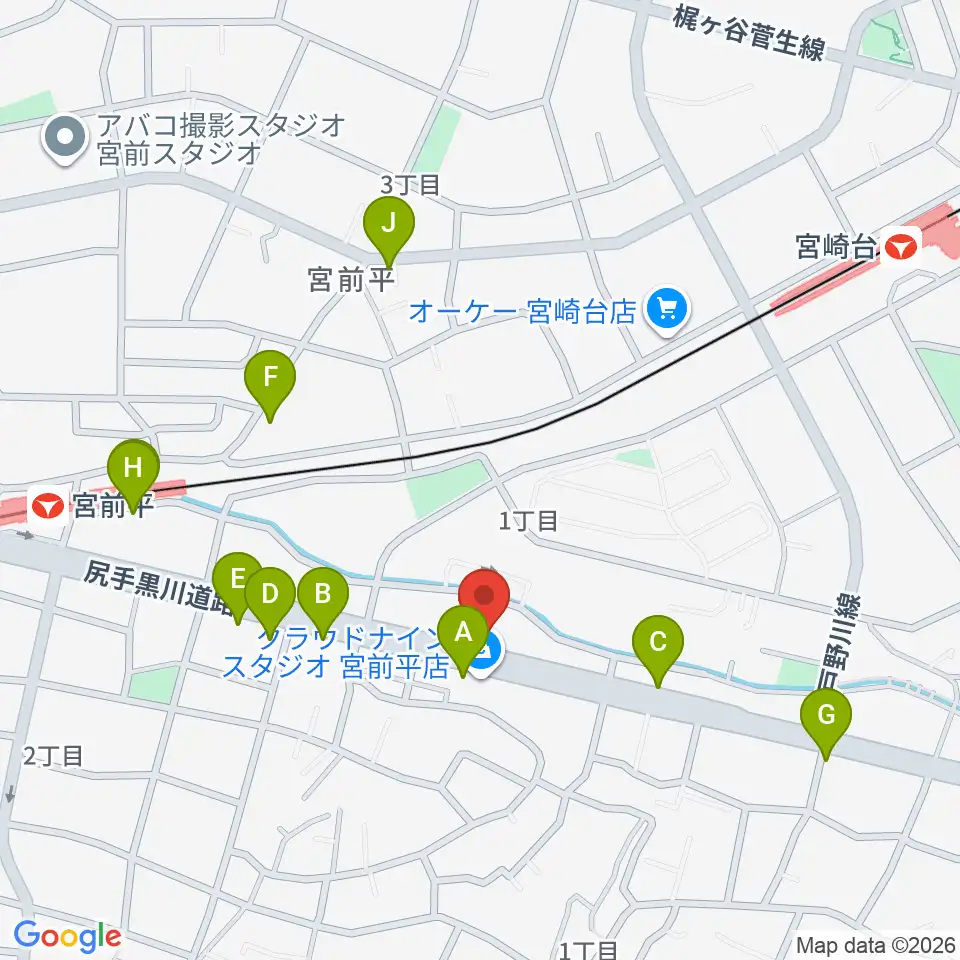
Task: Select the 宮崎台 station icon
Action: tap(901, 247)
